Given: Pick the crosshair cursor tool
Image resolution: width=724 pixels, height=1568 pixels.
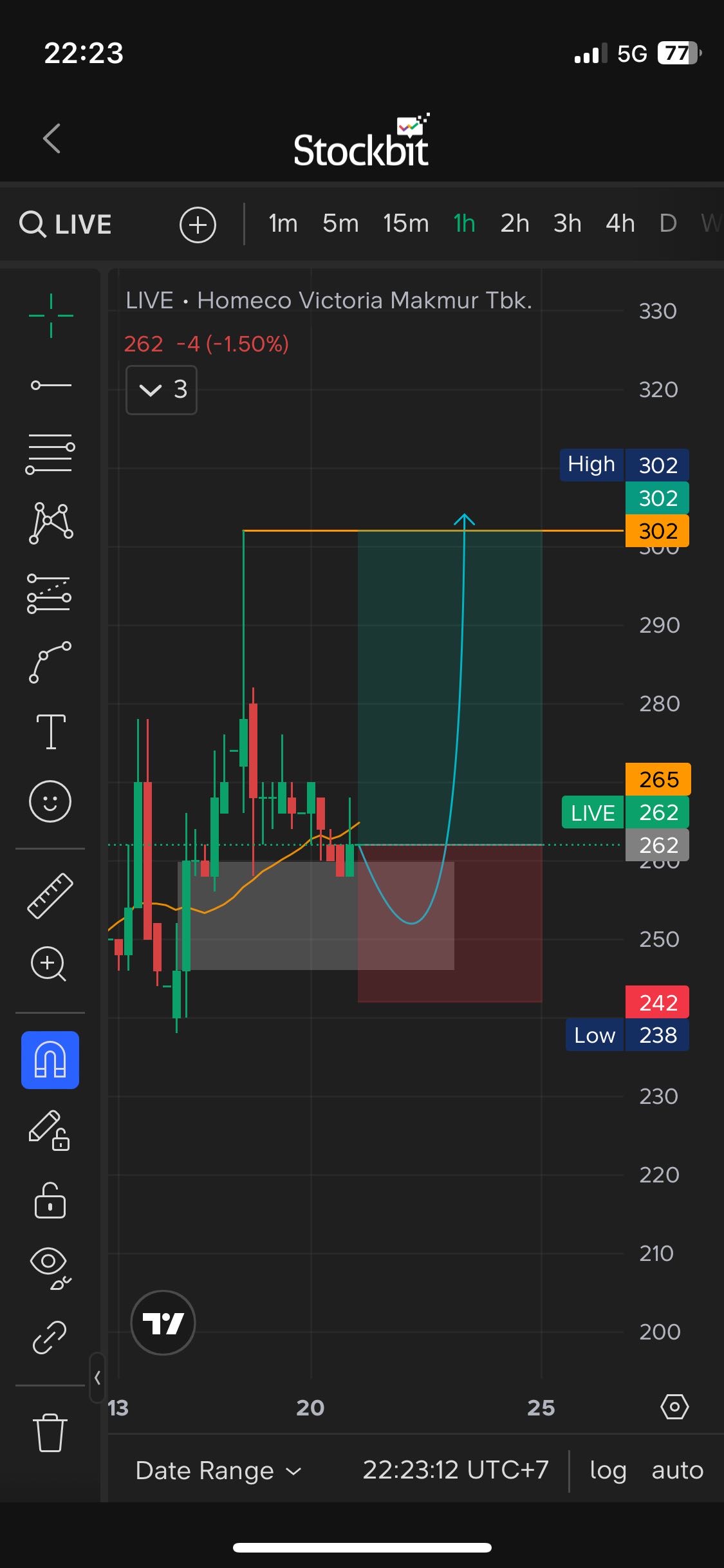Looking at the screenshot, I should click(x=51, y=315).
